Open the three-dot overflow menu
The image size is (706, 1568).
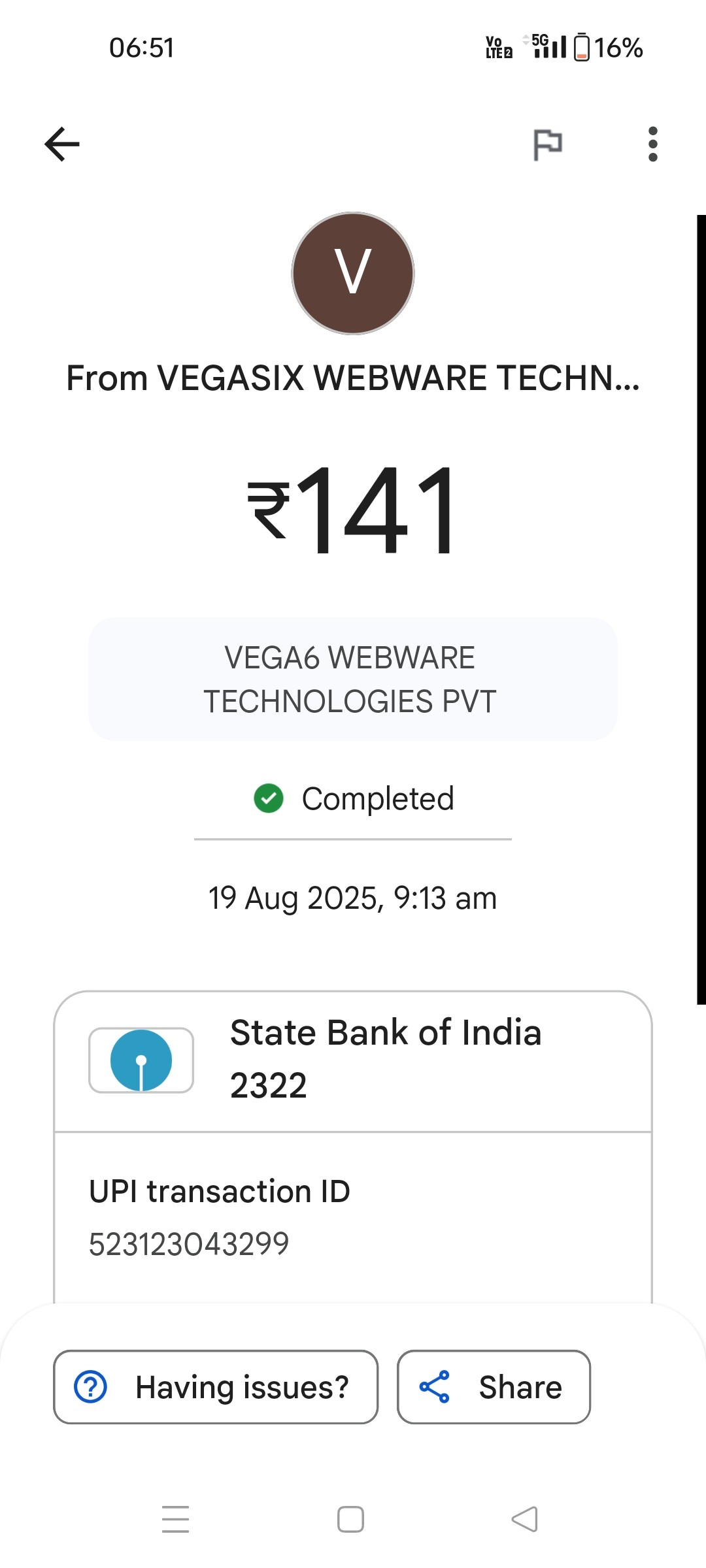[652, 144]
